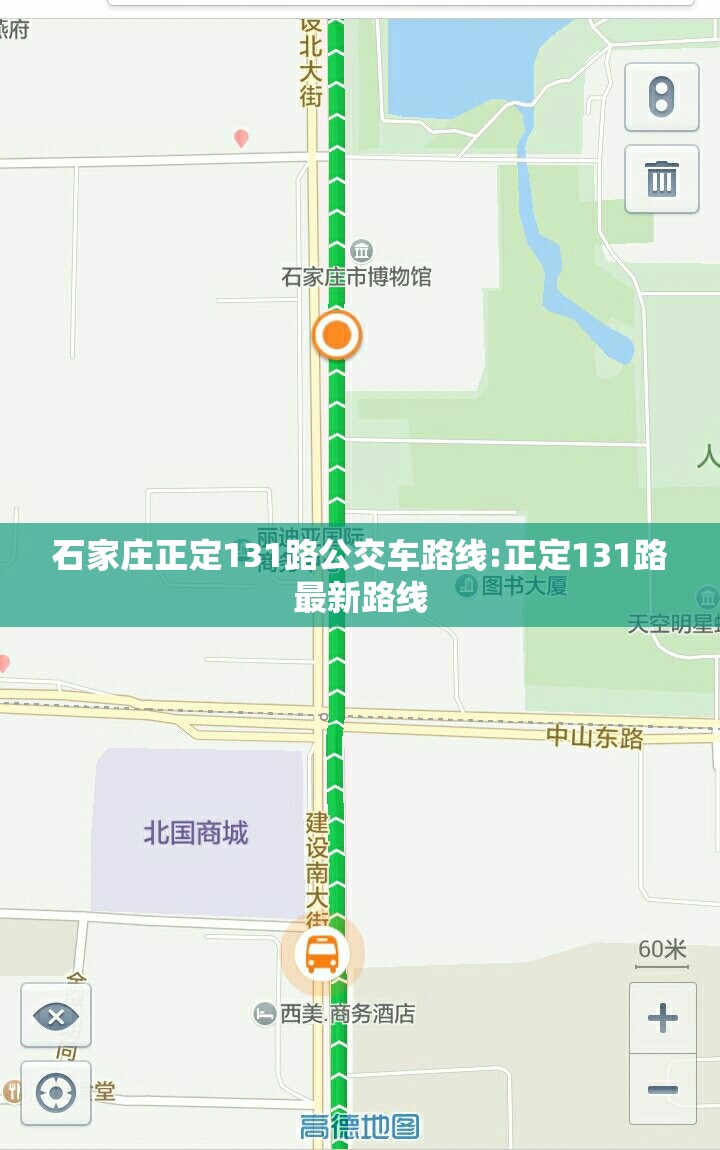Center map on my location
Viewport: 720px width, 1150px height.
[x=56, y=1093]
